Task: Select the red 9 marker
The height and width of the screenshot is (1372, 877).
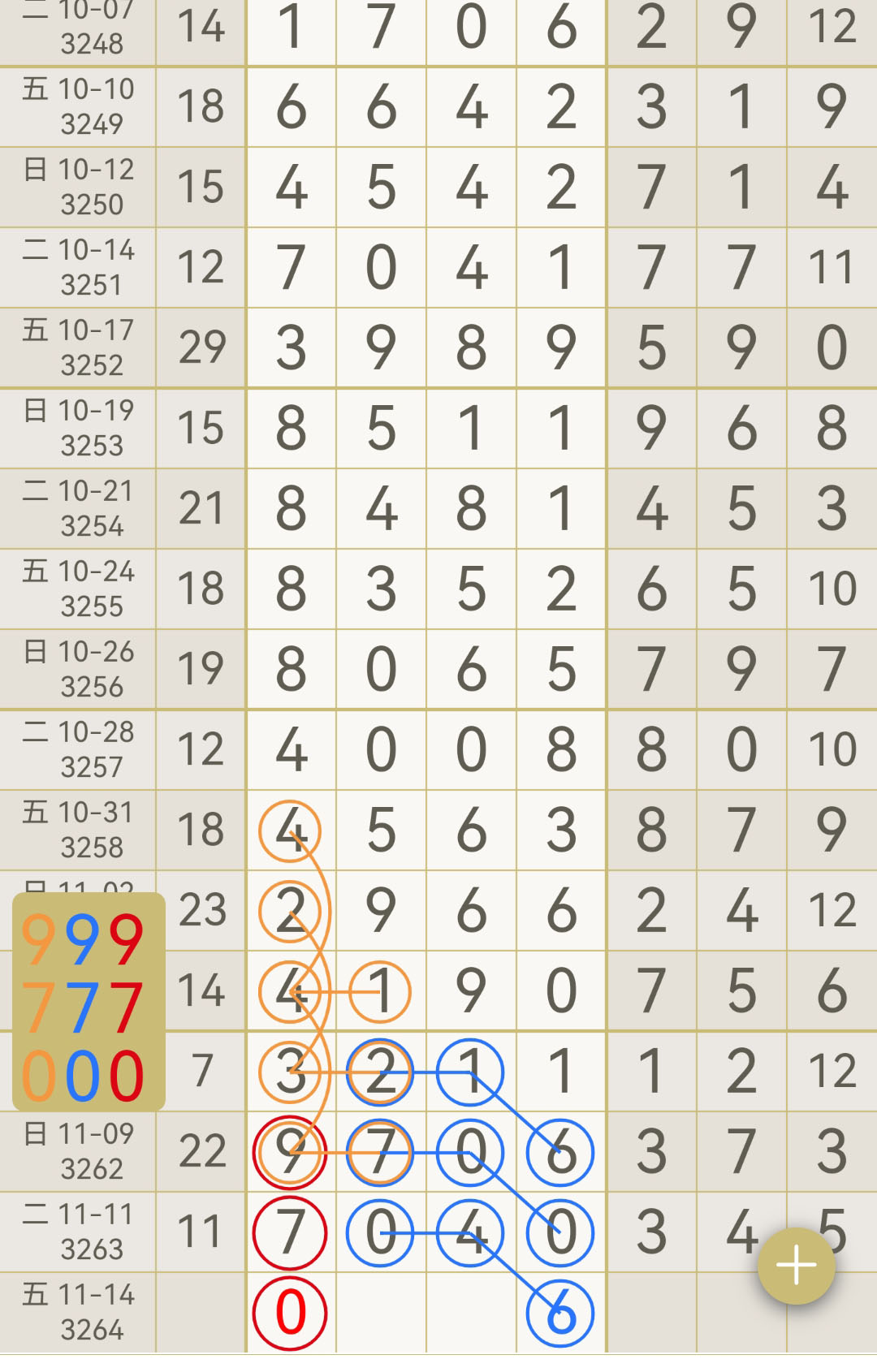Action: click(127, 939)
